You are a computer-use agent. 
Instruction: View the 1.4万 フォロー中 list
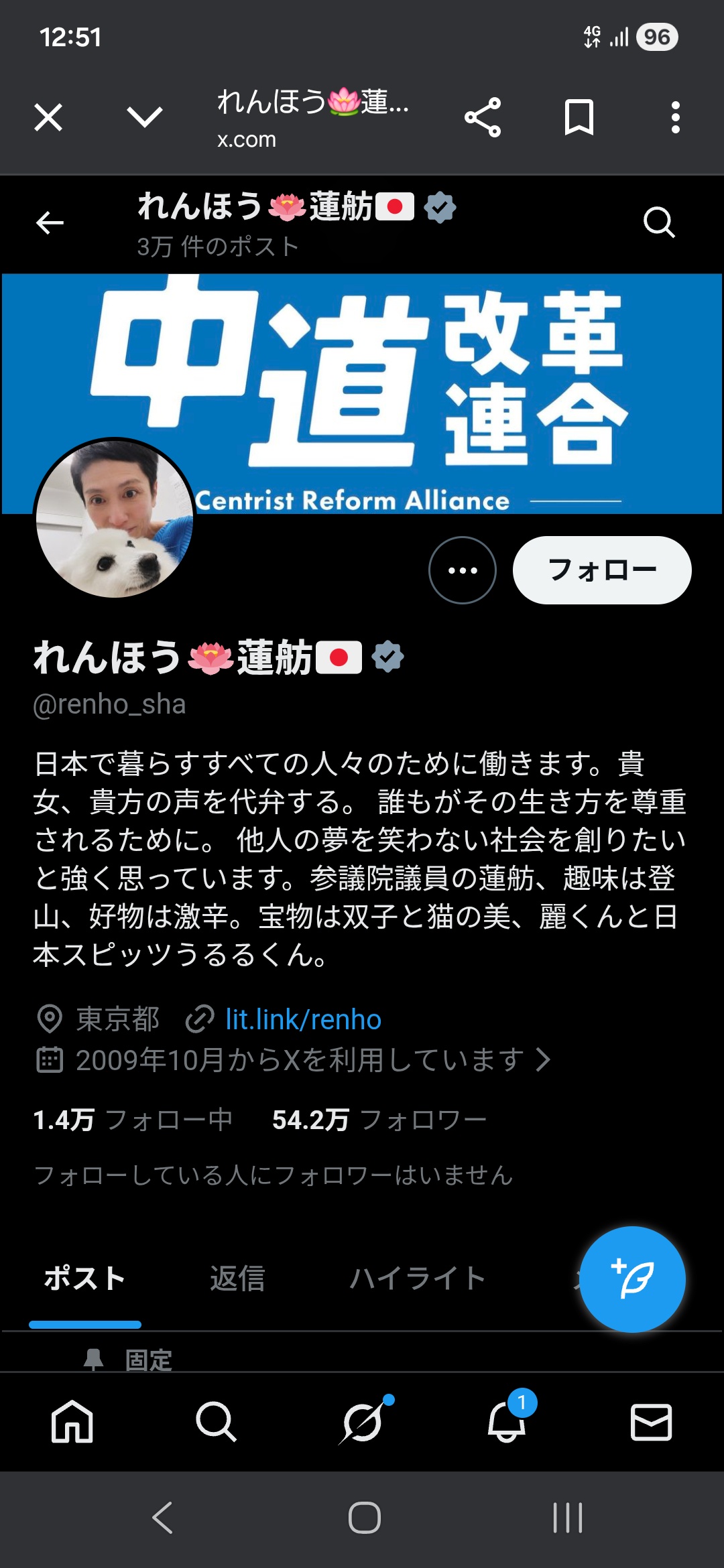click(x=133, y=1120)
